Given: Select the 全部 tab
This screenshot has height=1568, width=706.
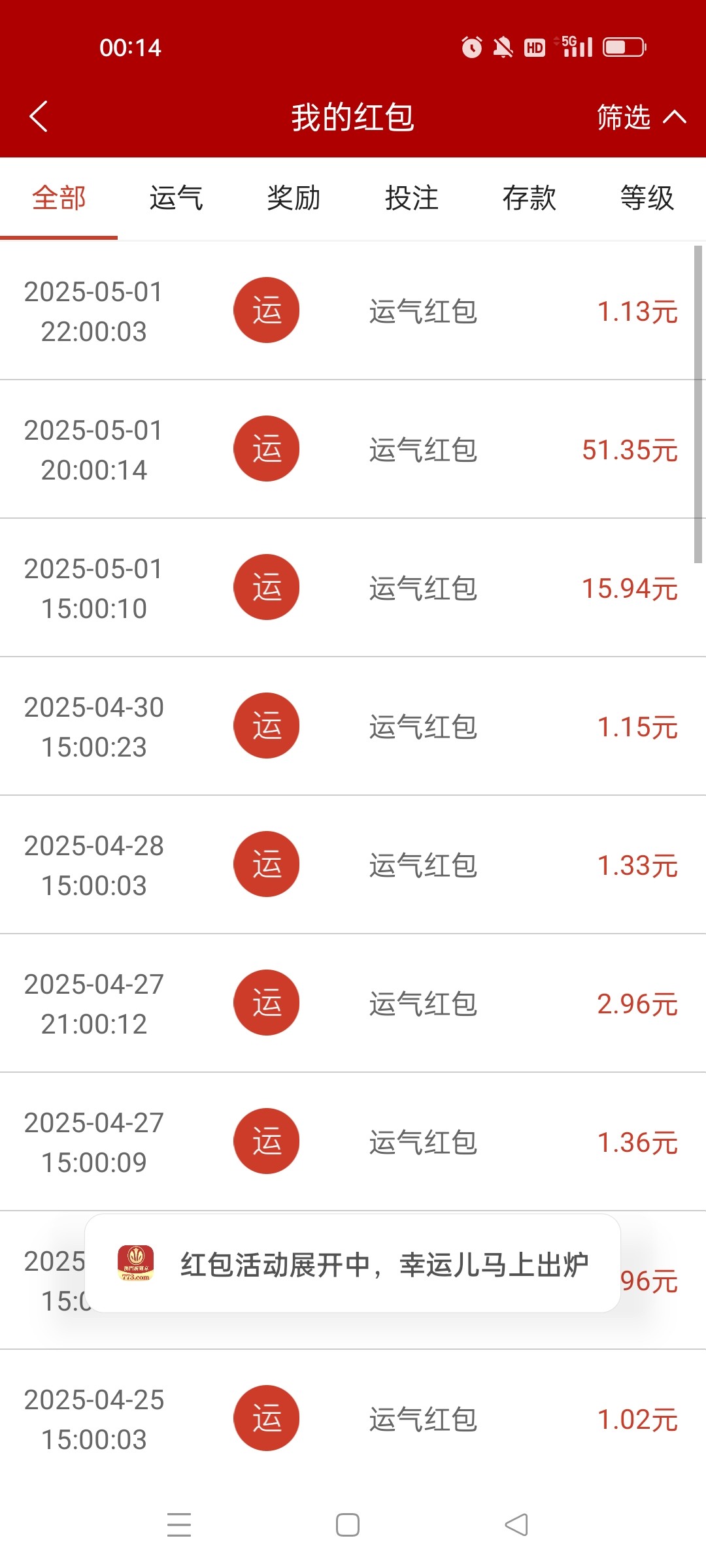Looking at the screenshot, I should pyautogui.click(x=59, y=198).
